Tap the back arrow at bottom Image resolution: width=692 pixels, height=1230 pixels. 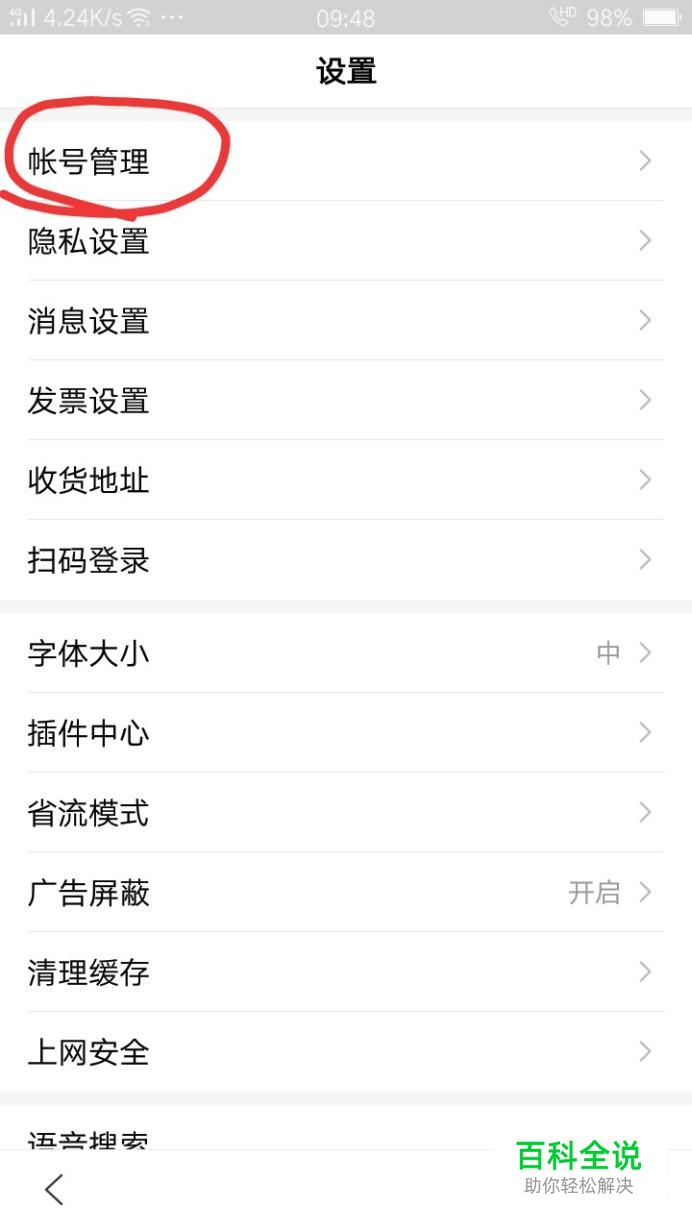(x=54, y=1189)
